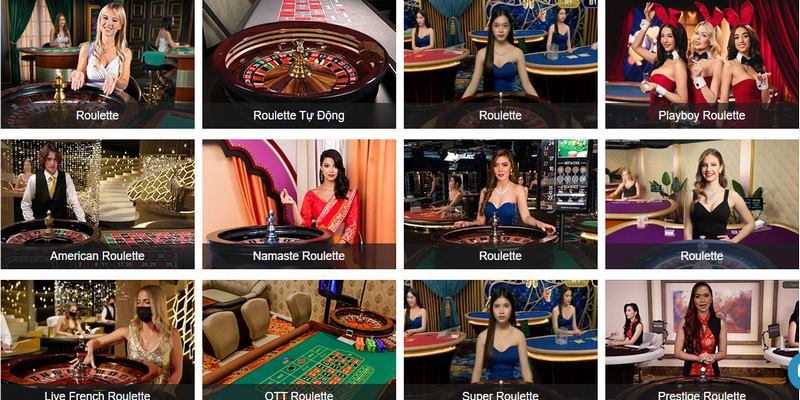Launch the OTT Roulette game

pyautogui.click(x=299, y=340)
